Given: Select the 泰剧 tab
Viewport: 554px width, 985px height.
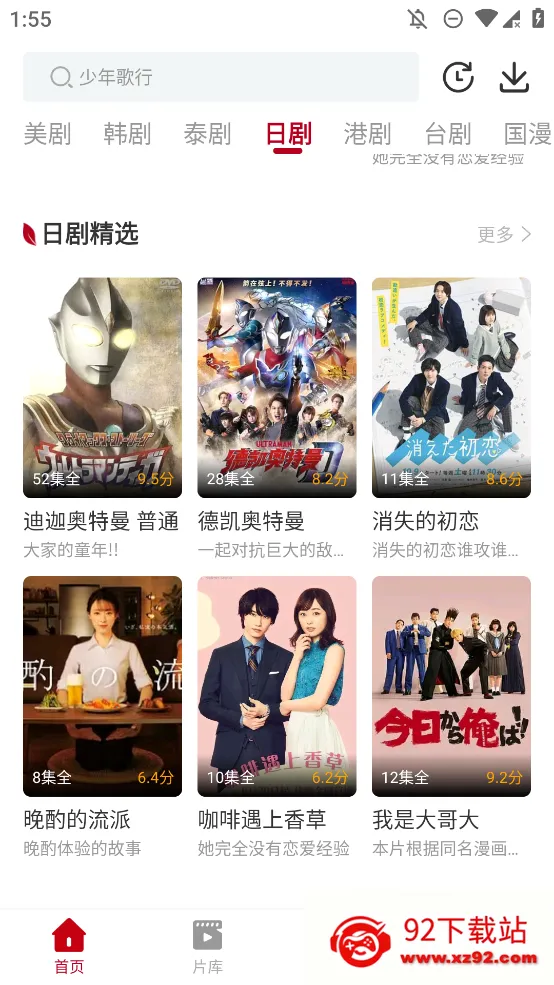Looking at the screenshot, I should point(207,134).
